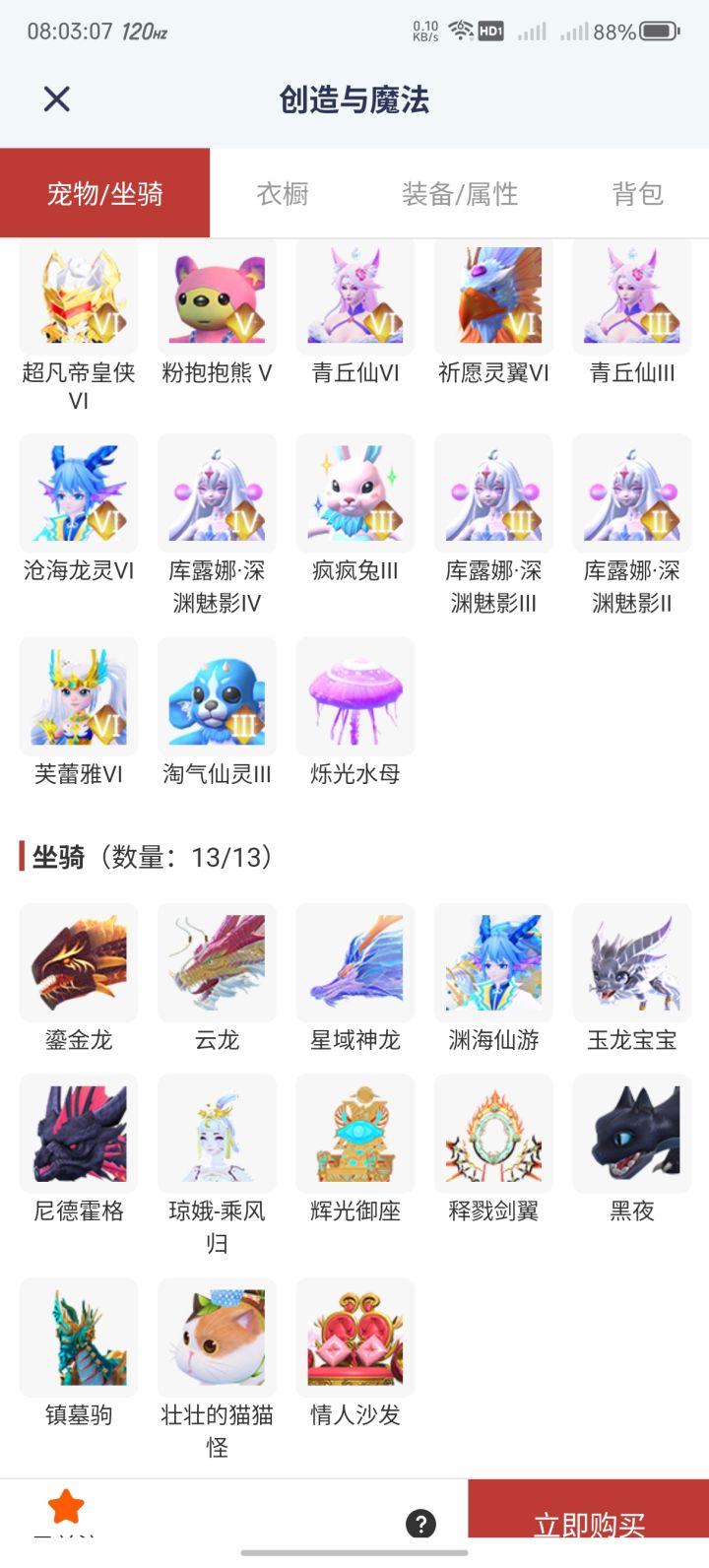Screen dimensions: 709x1568
Task: Switch to the 衣橱 tab
Action: [283, 194]
